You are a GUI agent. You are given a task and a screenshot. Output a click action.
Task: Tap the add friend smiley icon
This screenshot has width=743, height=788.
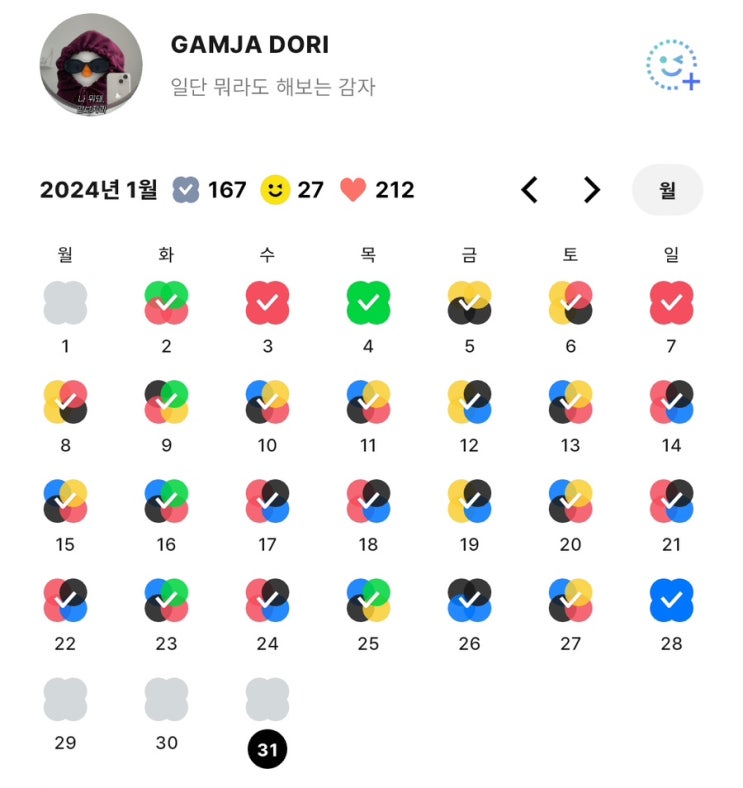tap(671, 66)
